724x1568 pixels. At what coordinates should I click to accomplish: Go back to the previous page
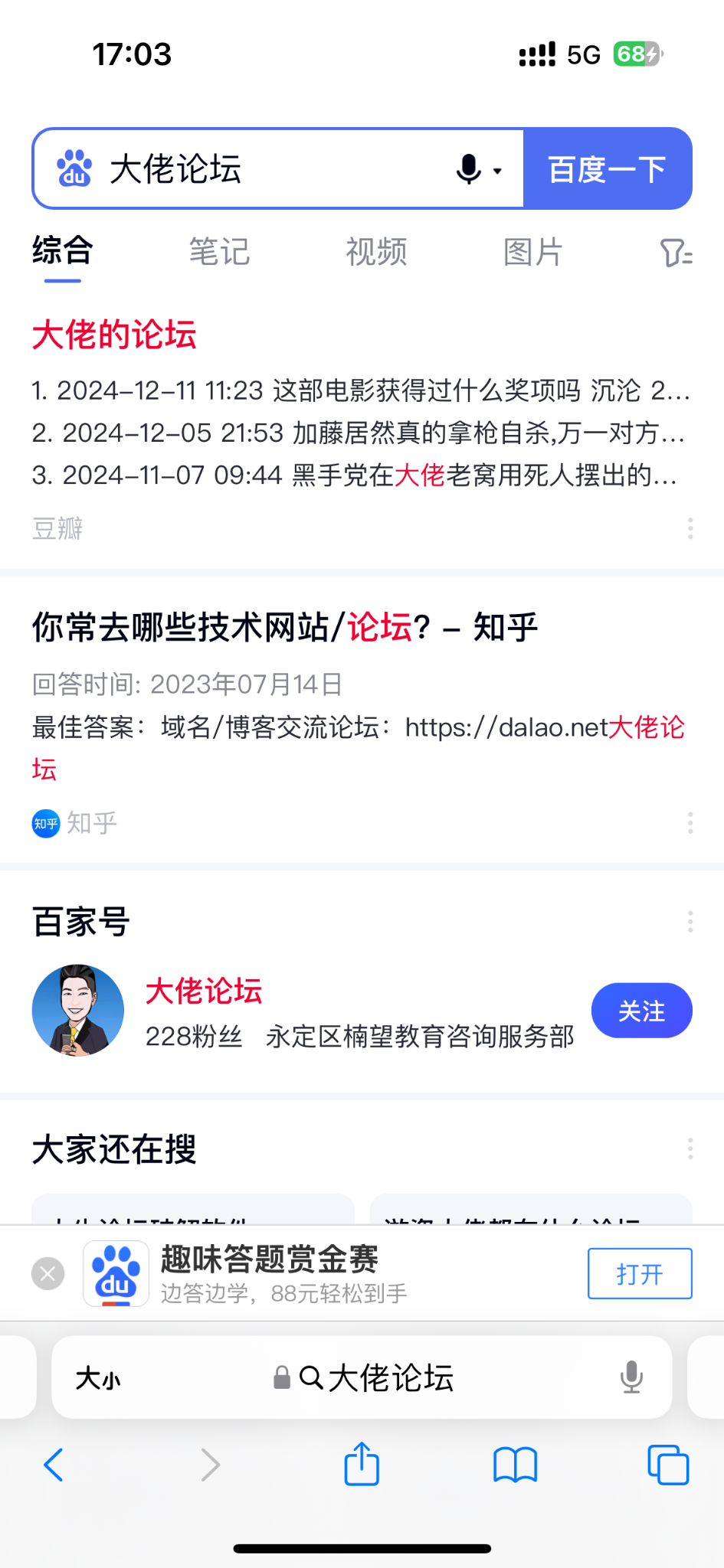[54, 1465]
